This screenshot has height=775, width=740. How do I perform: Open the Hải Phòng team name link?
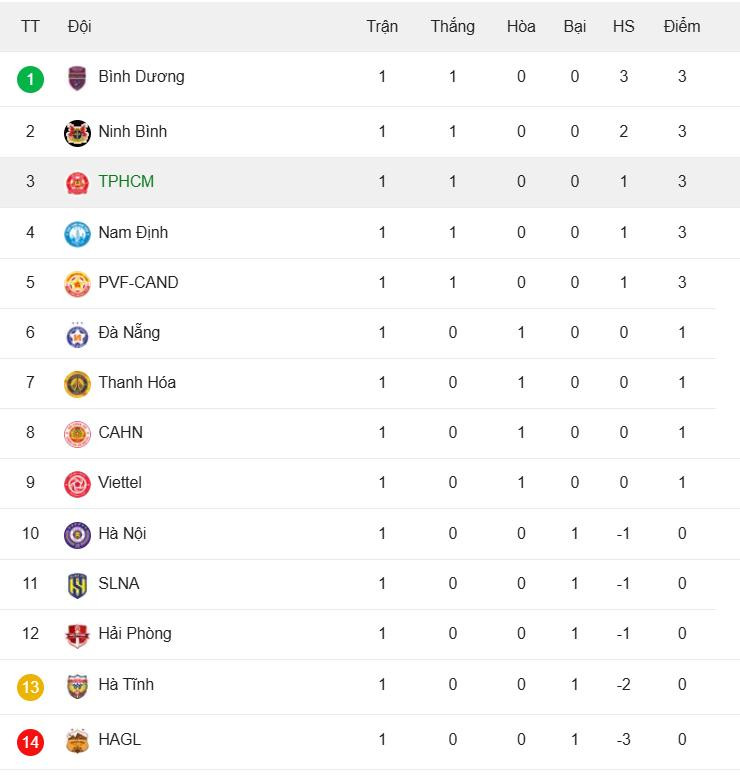pyautogui.click(x=134, y=634)
